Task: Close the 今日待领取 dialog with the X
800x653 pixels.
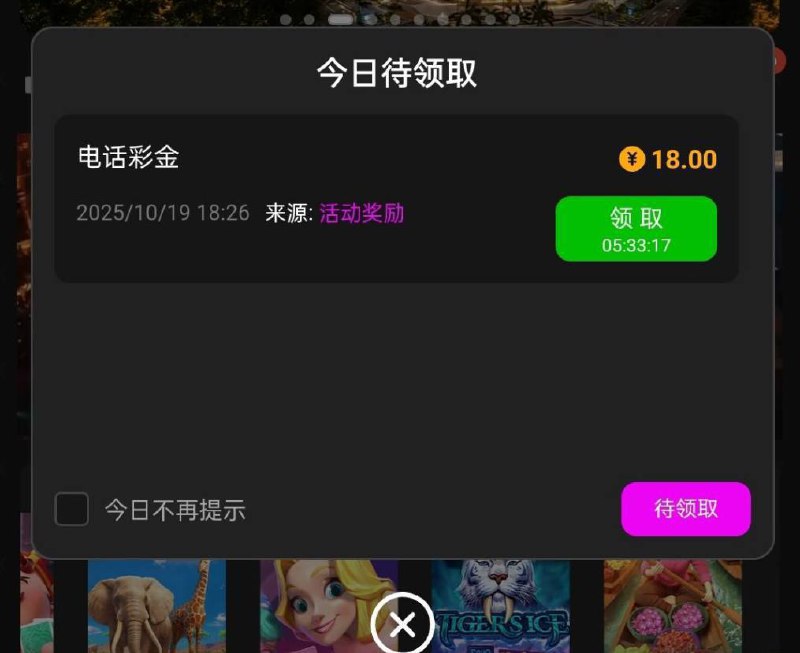Action: tap(402, 626)
